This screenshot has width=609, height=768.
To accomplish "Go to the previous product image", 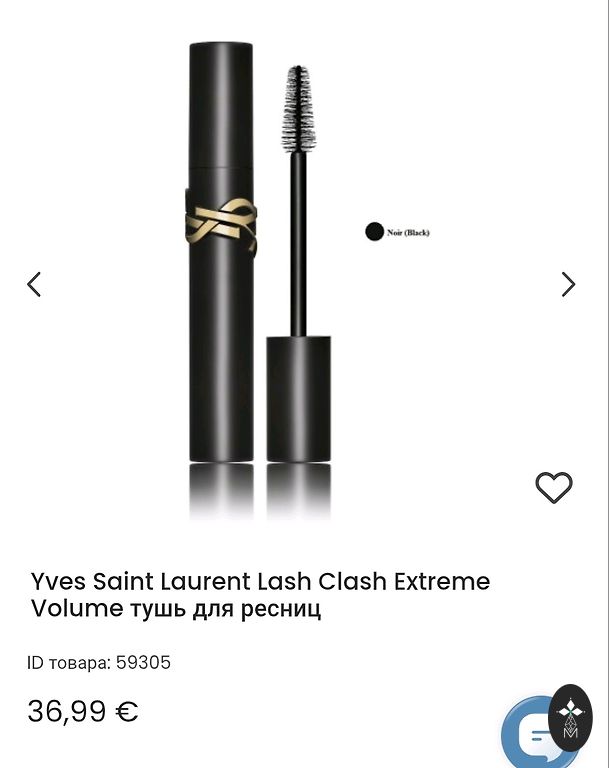I will pyautogui.click(x=34, y=285).
